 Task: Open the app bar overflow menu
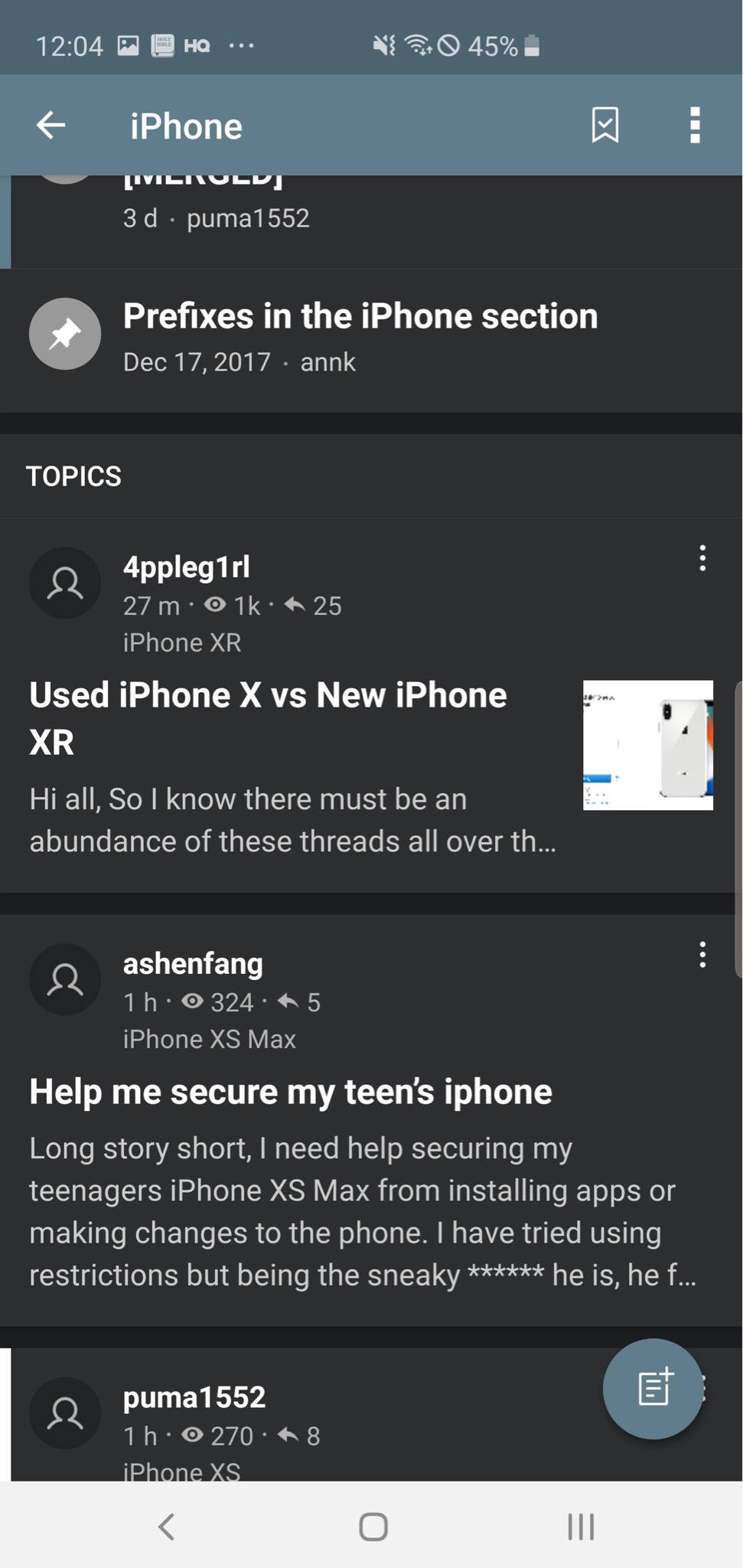tap(694, 125)
